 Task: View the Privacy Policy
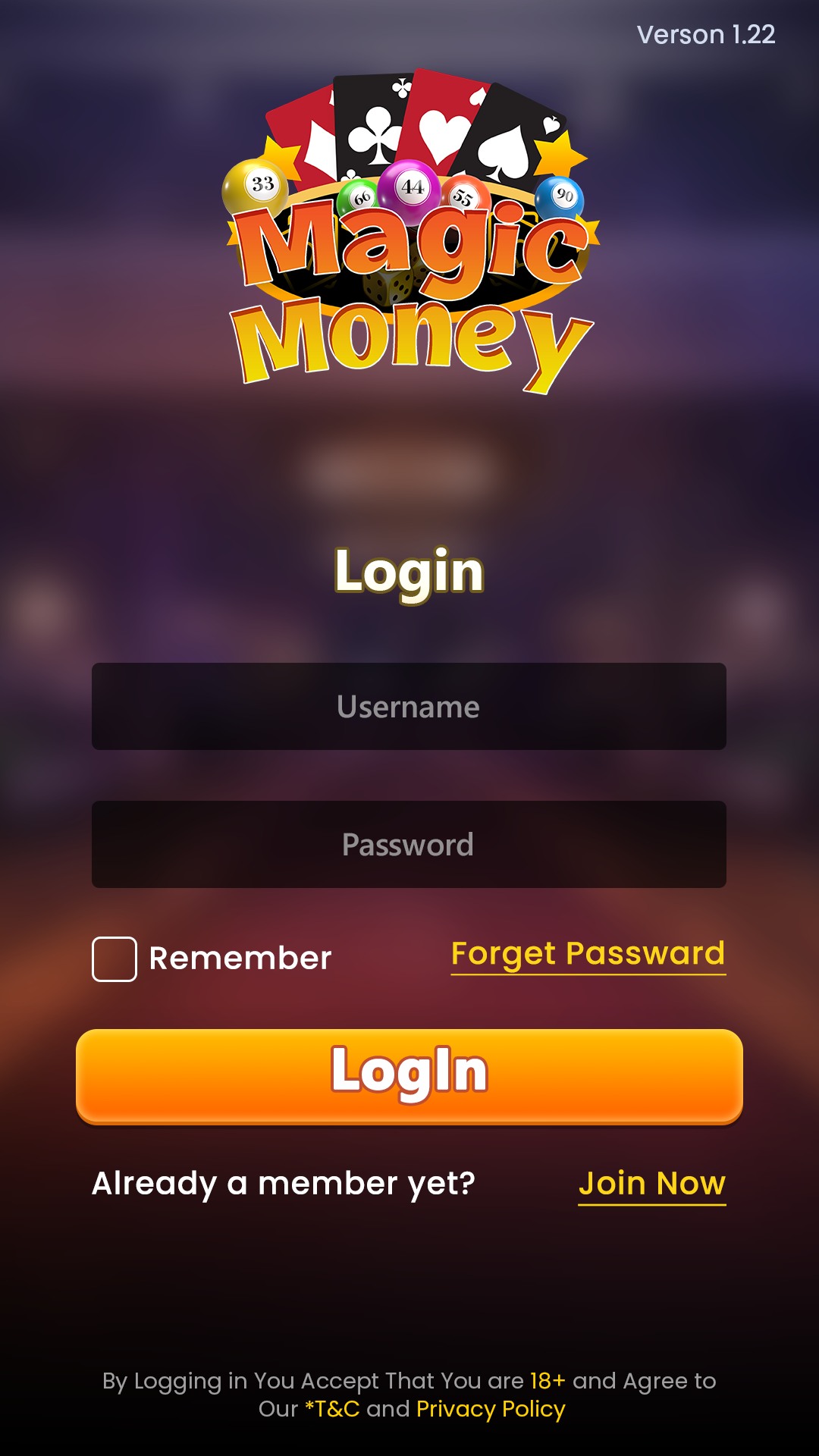(491, 1410)
